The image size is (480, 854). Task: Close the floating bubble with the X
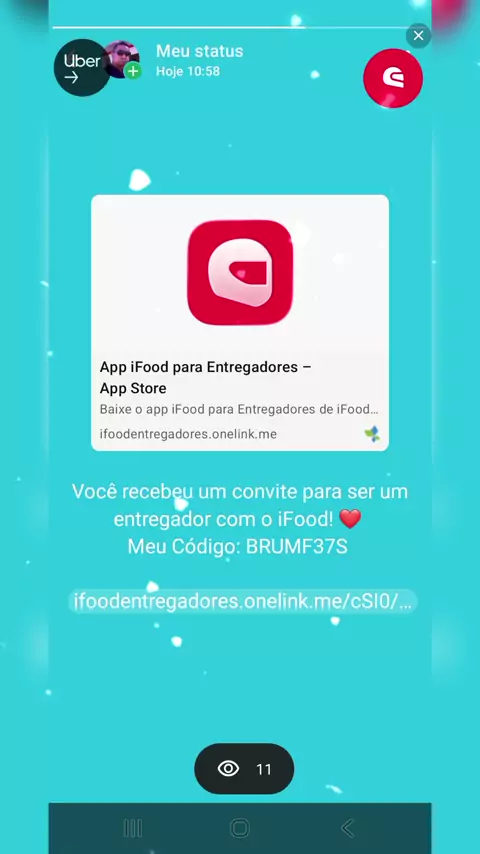pyautogui.click(x=418, y=36)
